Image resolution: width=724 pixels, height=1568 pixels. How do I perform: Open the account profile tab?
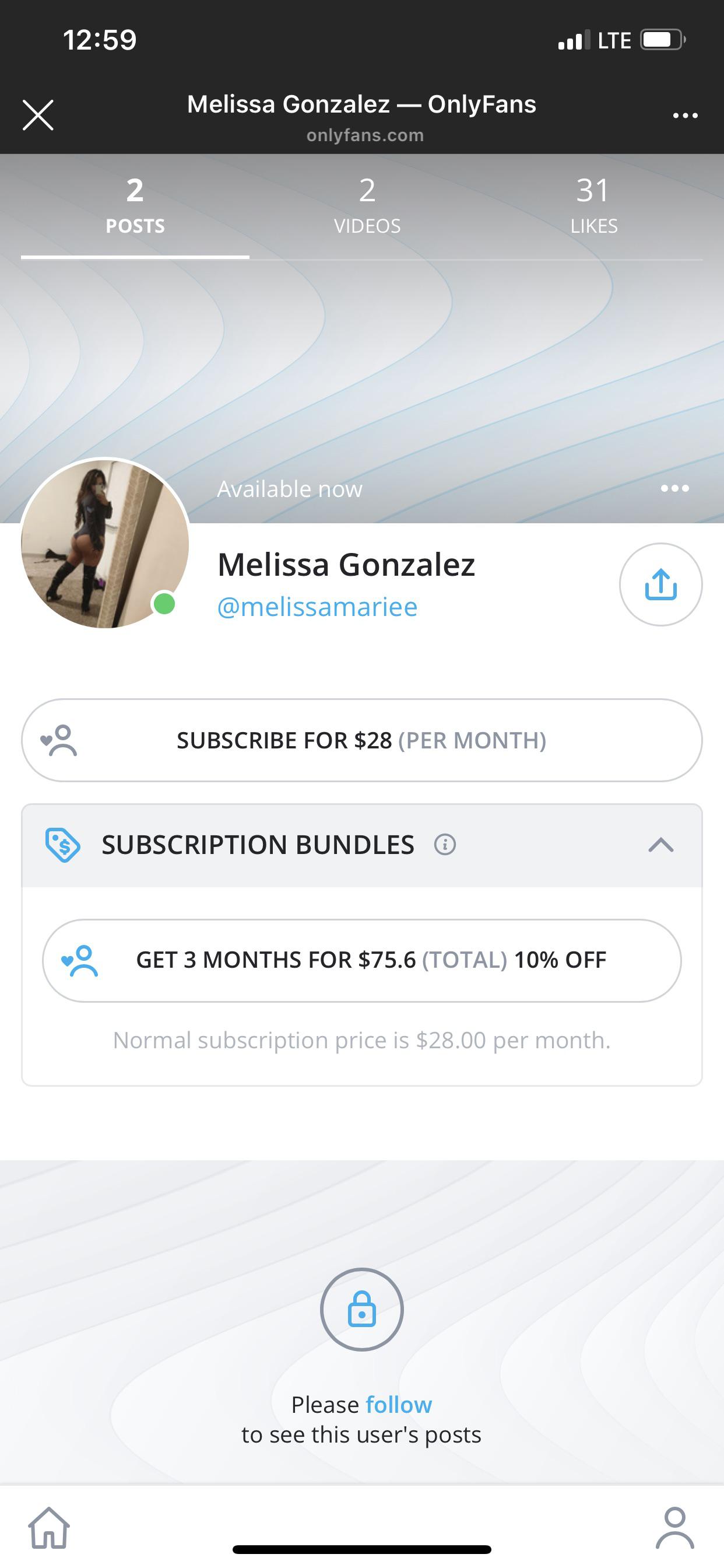point(674,1527)
